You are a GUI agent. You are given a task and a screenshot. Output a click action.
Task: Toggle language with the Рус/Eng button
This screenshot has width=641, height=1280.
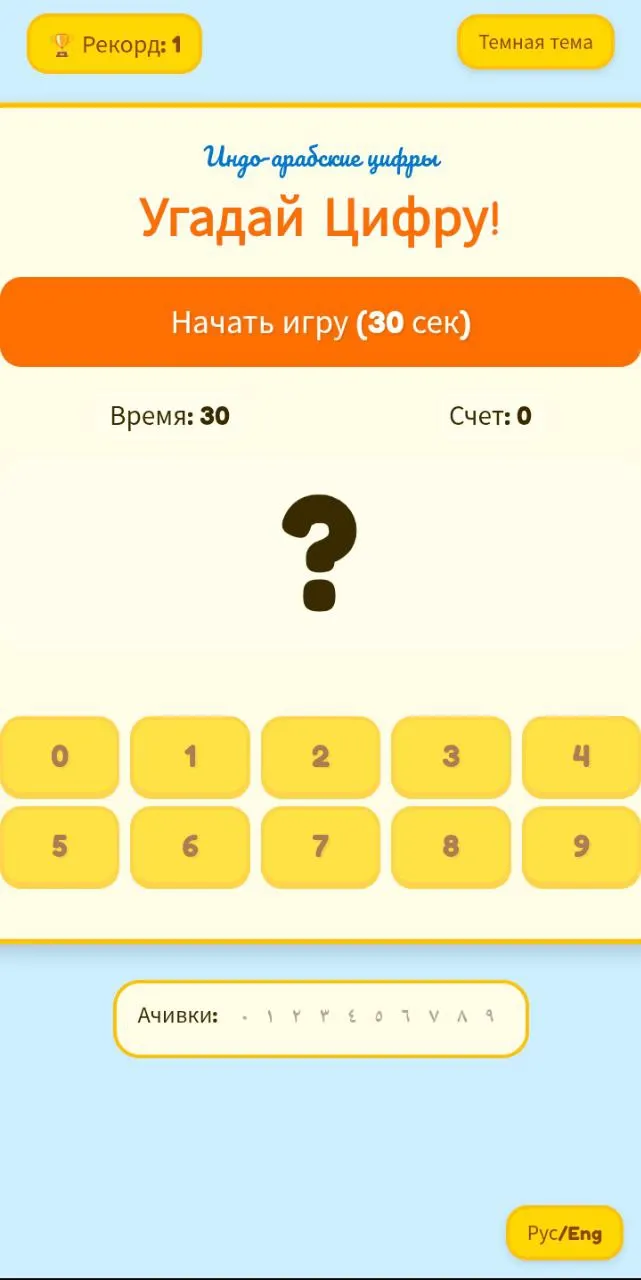tap(565, 1233)
